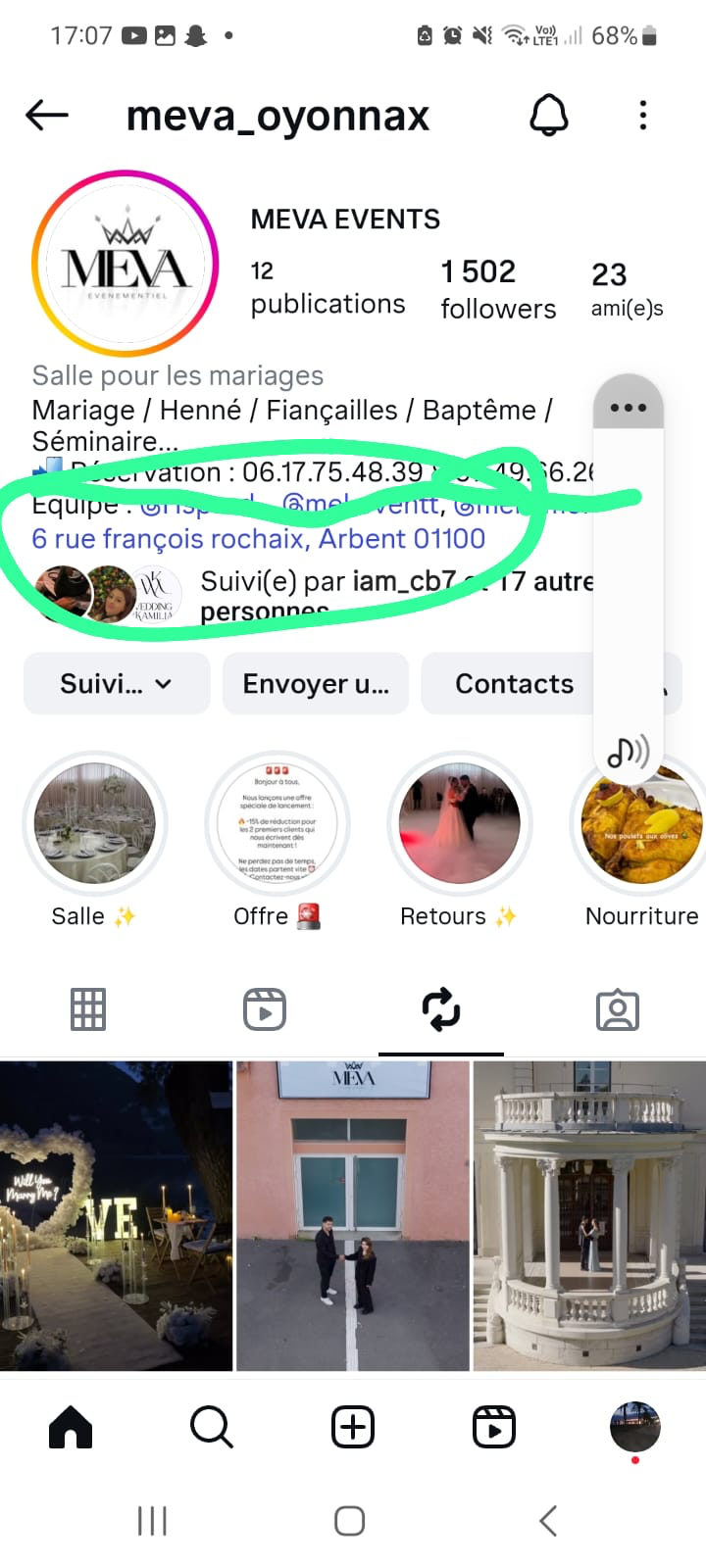This screenshot has width=706, height=1568.
Task: Go to the Instagram home feed
Action: tap(71, 1427)
